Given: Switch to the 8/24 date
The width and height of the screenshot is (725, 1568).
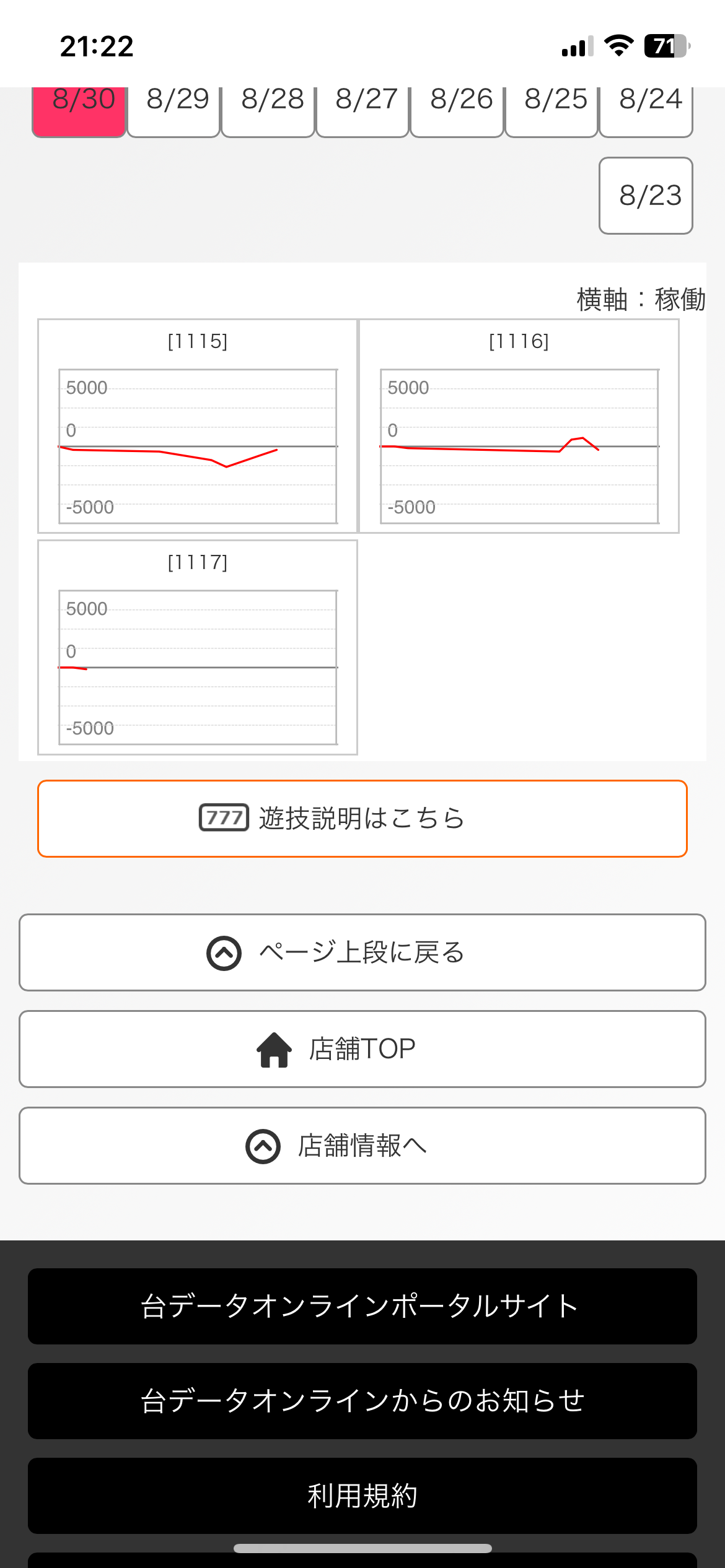Looking at the screenshot, I should (x=646, y=111).
